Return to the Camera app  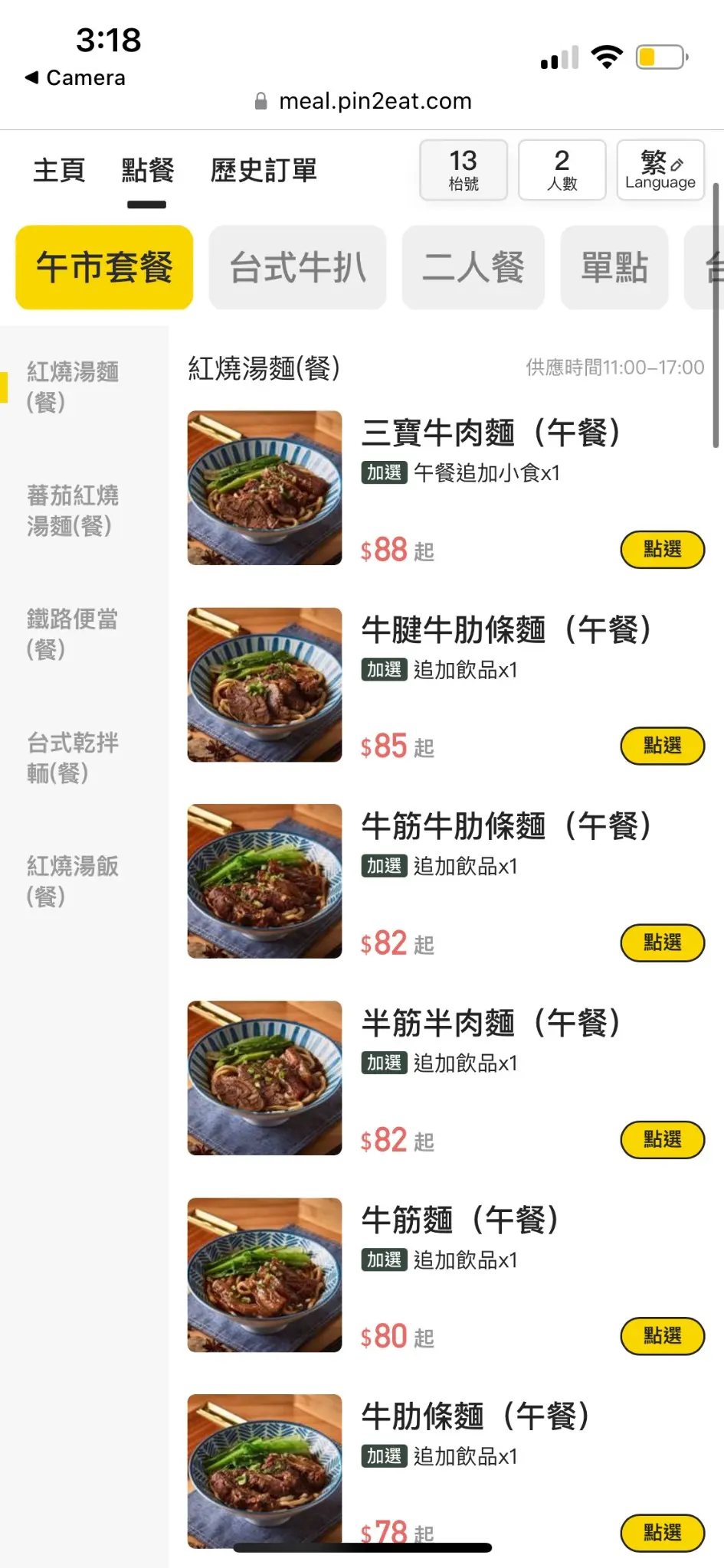click(x=75, y=78)
